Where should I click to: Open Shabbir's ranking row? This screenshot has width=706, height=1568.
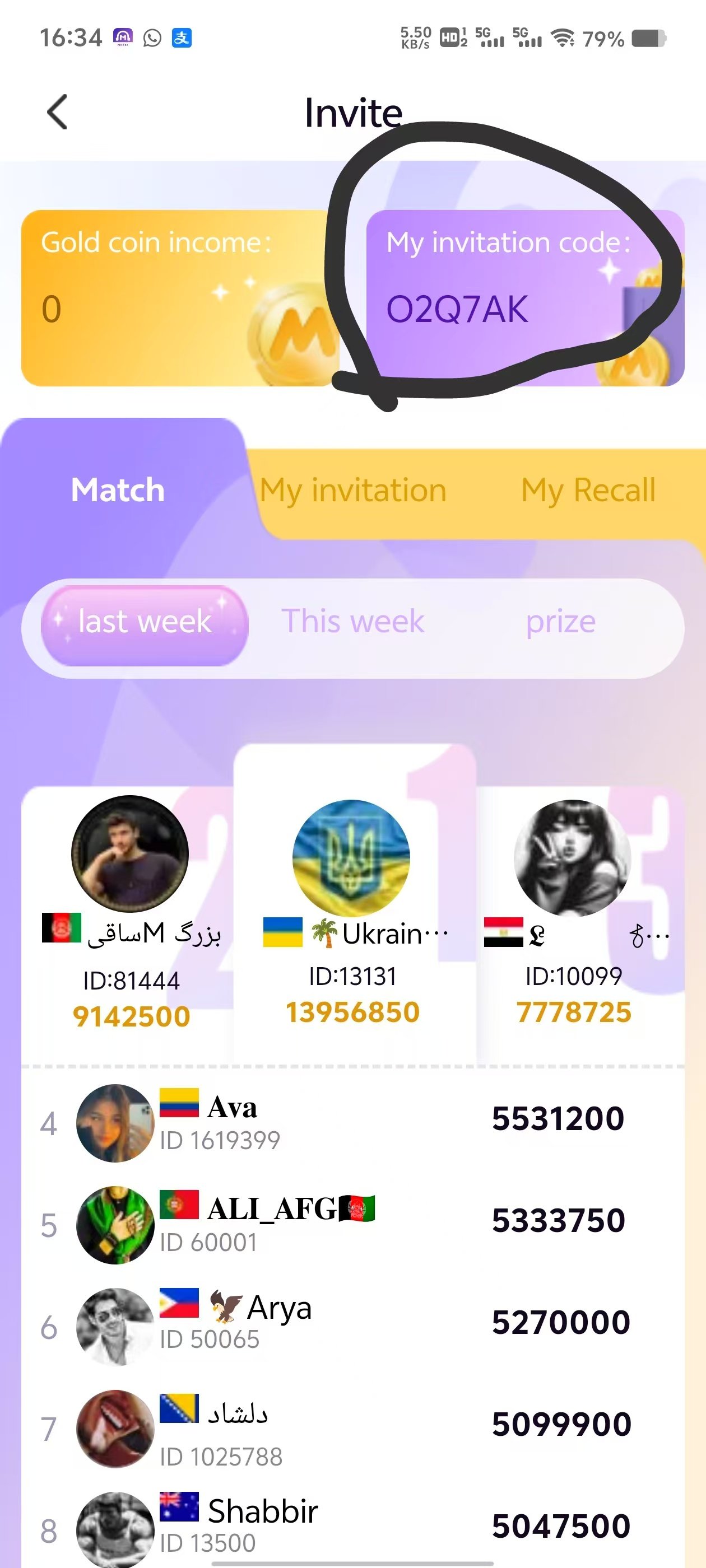[x=352, y=1528]
